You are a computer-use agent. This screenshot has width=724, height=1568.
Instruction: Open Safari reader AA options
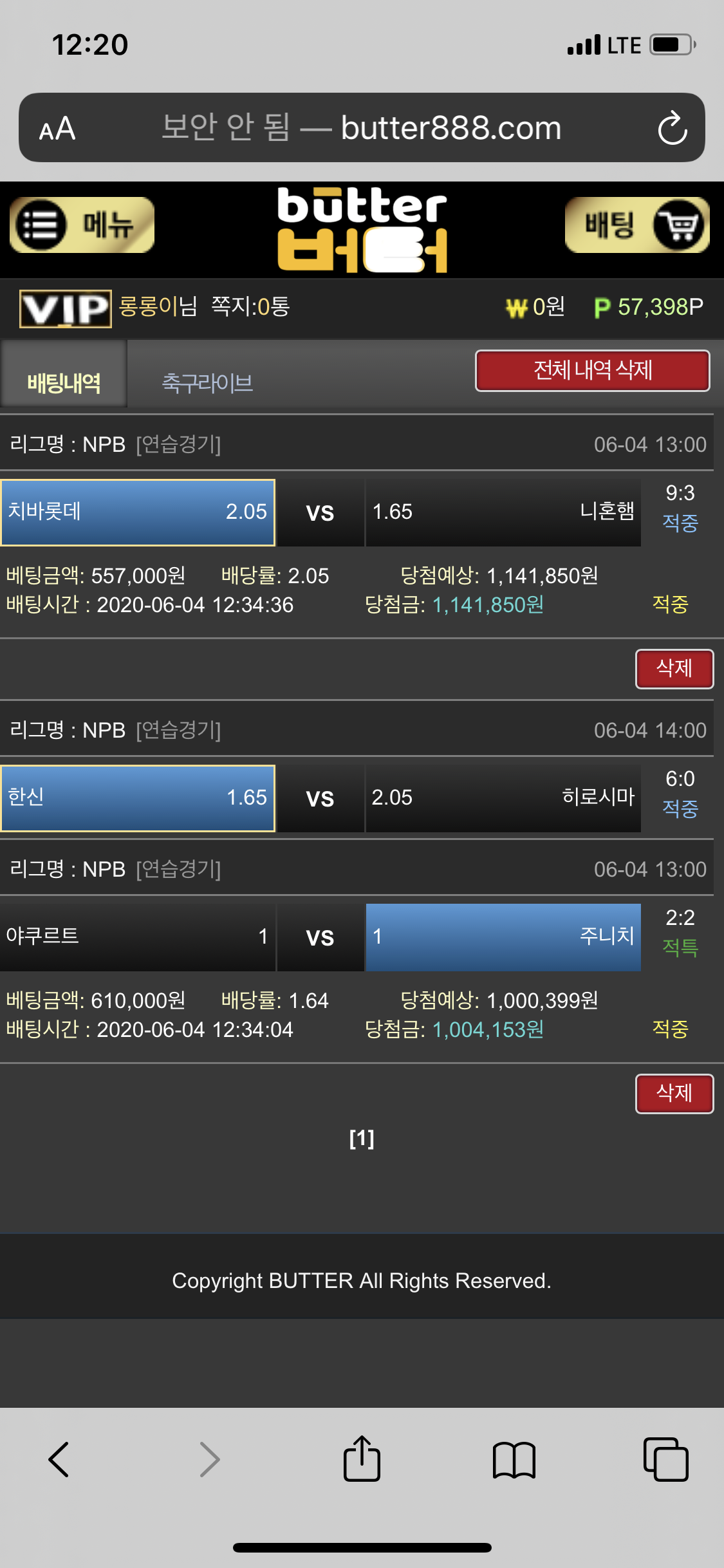coord(57,129)
